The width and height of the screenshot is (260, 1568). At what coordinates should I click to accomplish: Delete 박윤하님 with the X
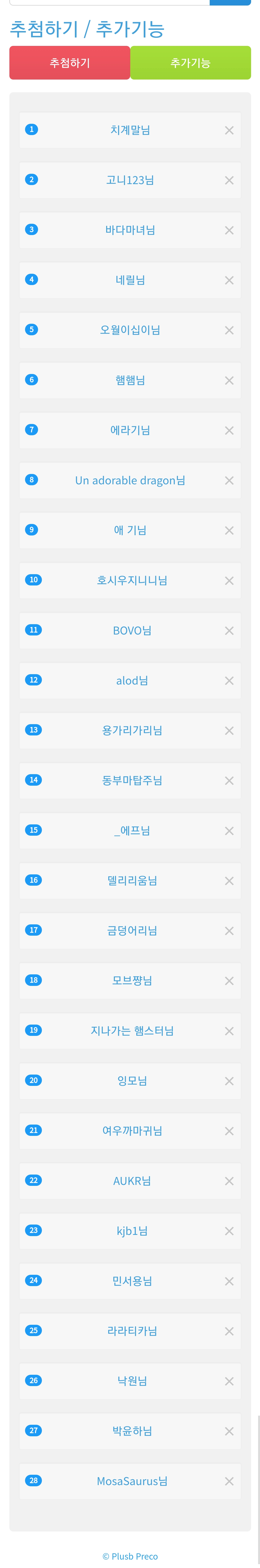(x=229, y=1431)
